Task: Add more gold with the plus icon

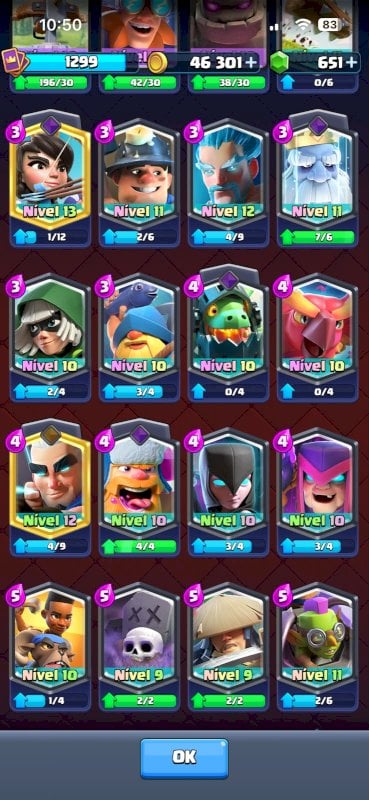Action: 251,63
